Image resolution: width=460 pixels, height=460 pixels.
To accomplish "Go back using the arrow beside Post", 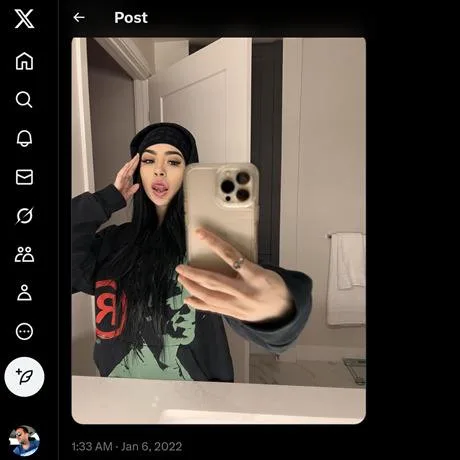I will pyautogui.click(x=79, y=17).
